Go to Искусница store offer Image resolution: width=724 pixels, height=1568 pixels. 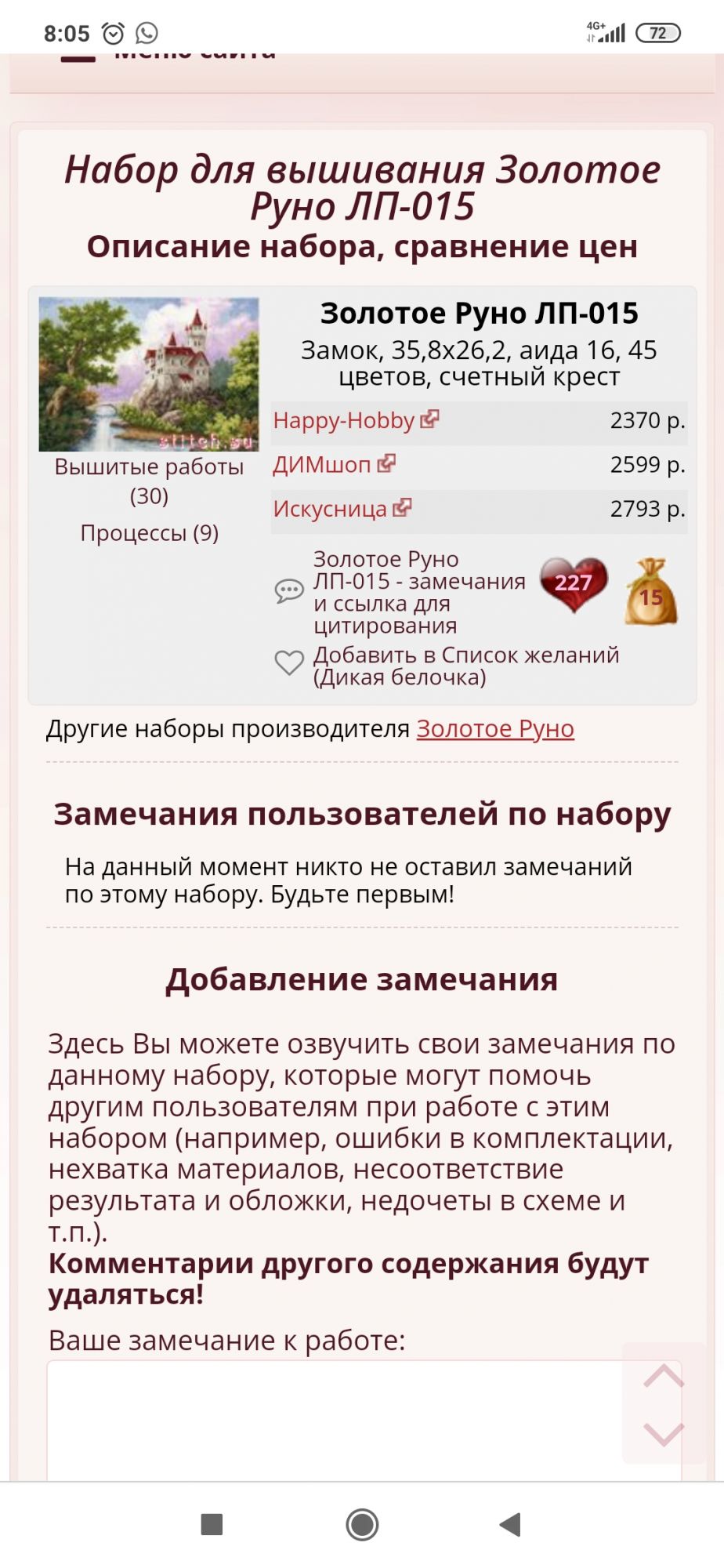click(x=331, y=509)
